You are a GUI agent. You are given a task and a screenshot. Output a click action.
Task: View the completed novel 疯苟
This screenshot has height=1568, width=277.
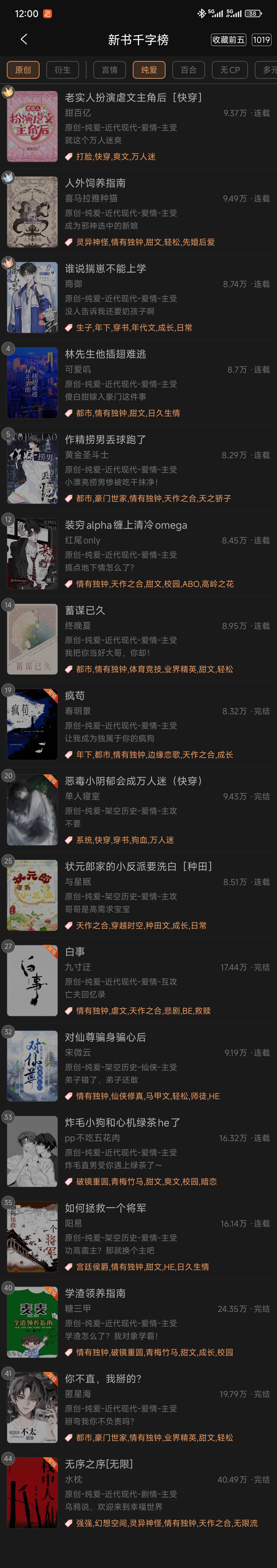tap(75, 695)
